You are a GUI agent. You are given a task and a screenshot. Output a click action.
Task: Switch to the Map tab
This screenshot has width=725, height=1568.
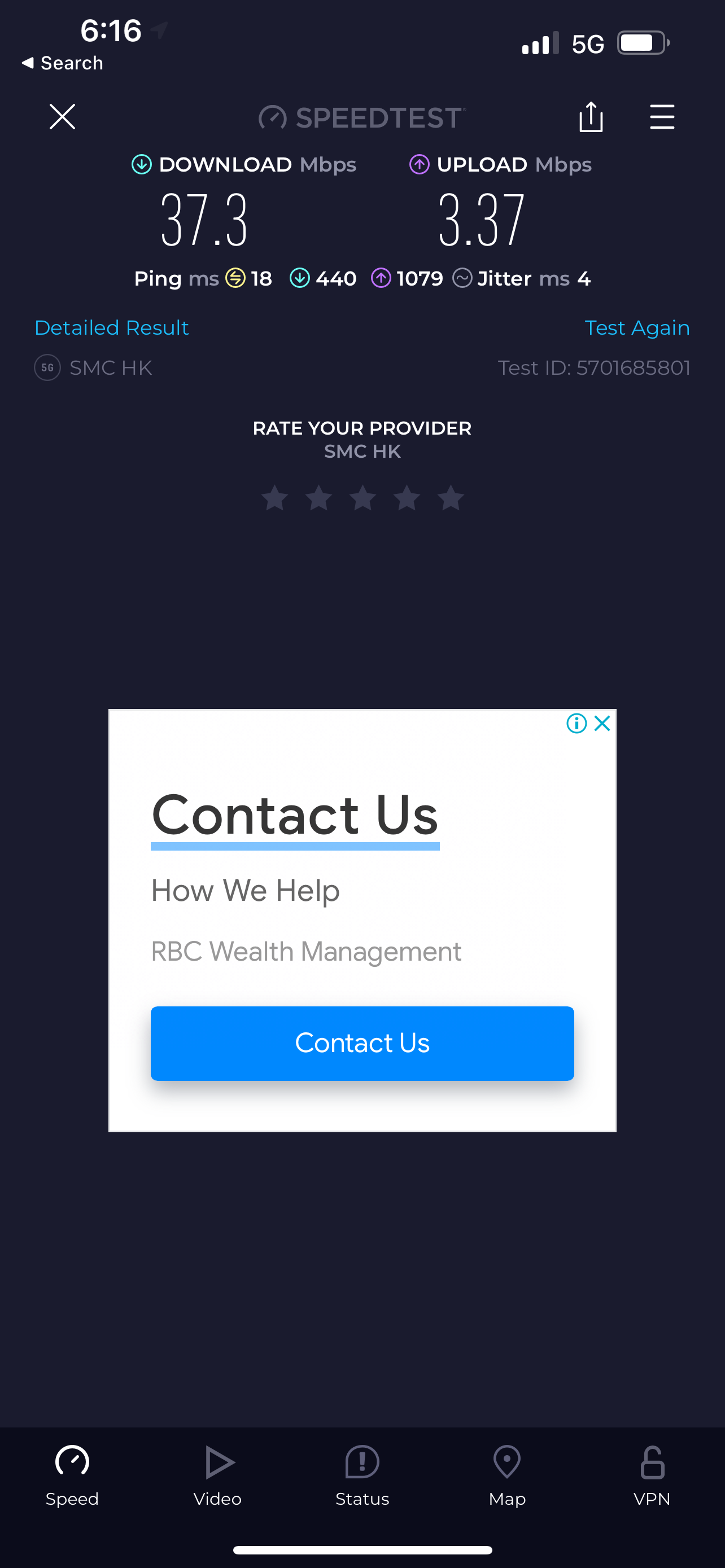[507, 1474]
